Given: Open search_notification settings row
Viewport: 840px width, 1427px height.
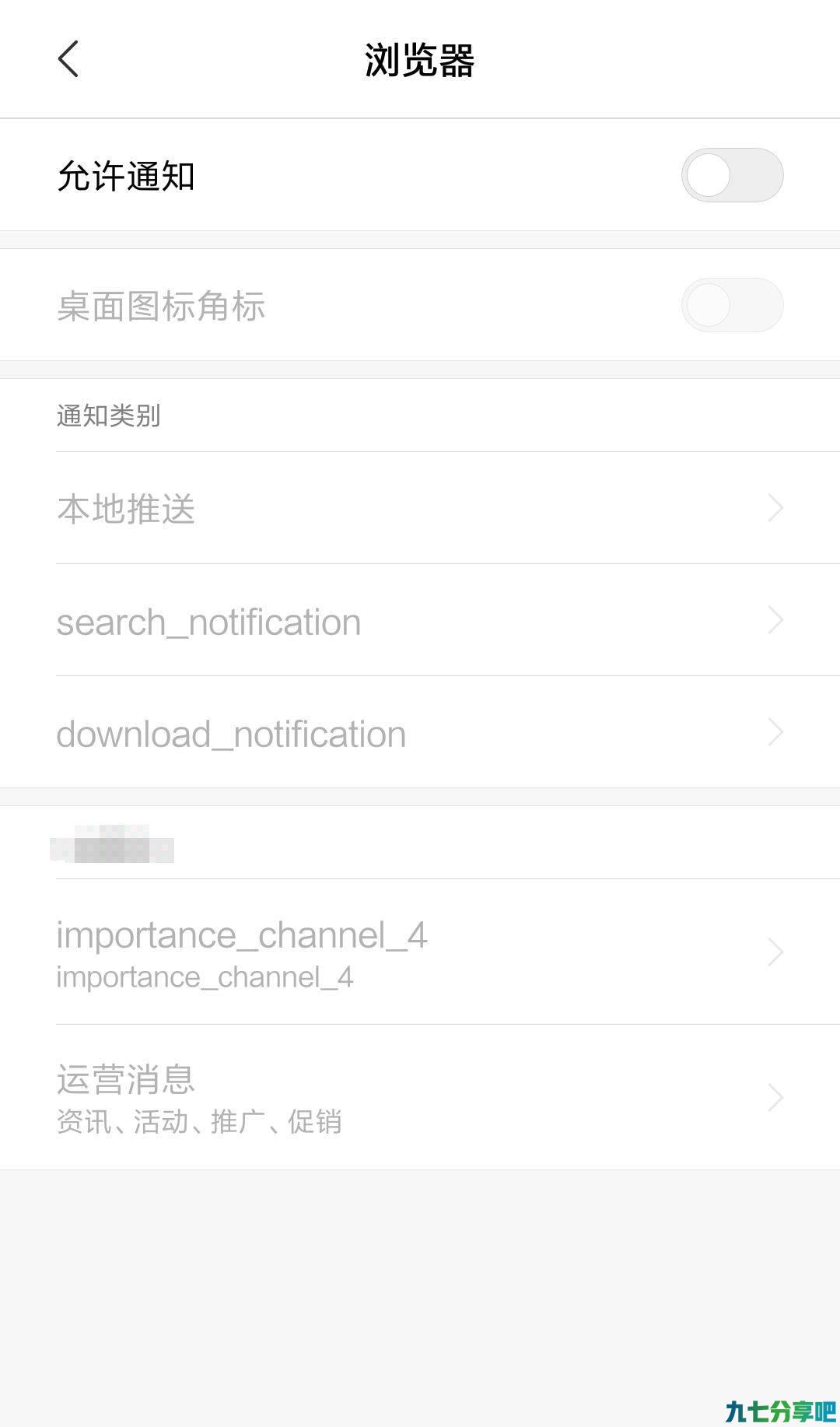Looking at the screenshot, I should [x=420, y=620].
